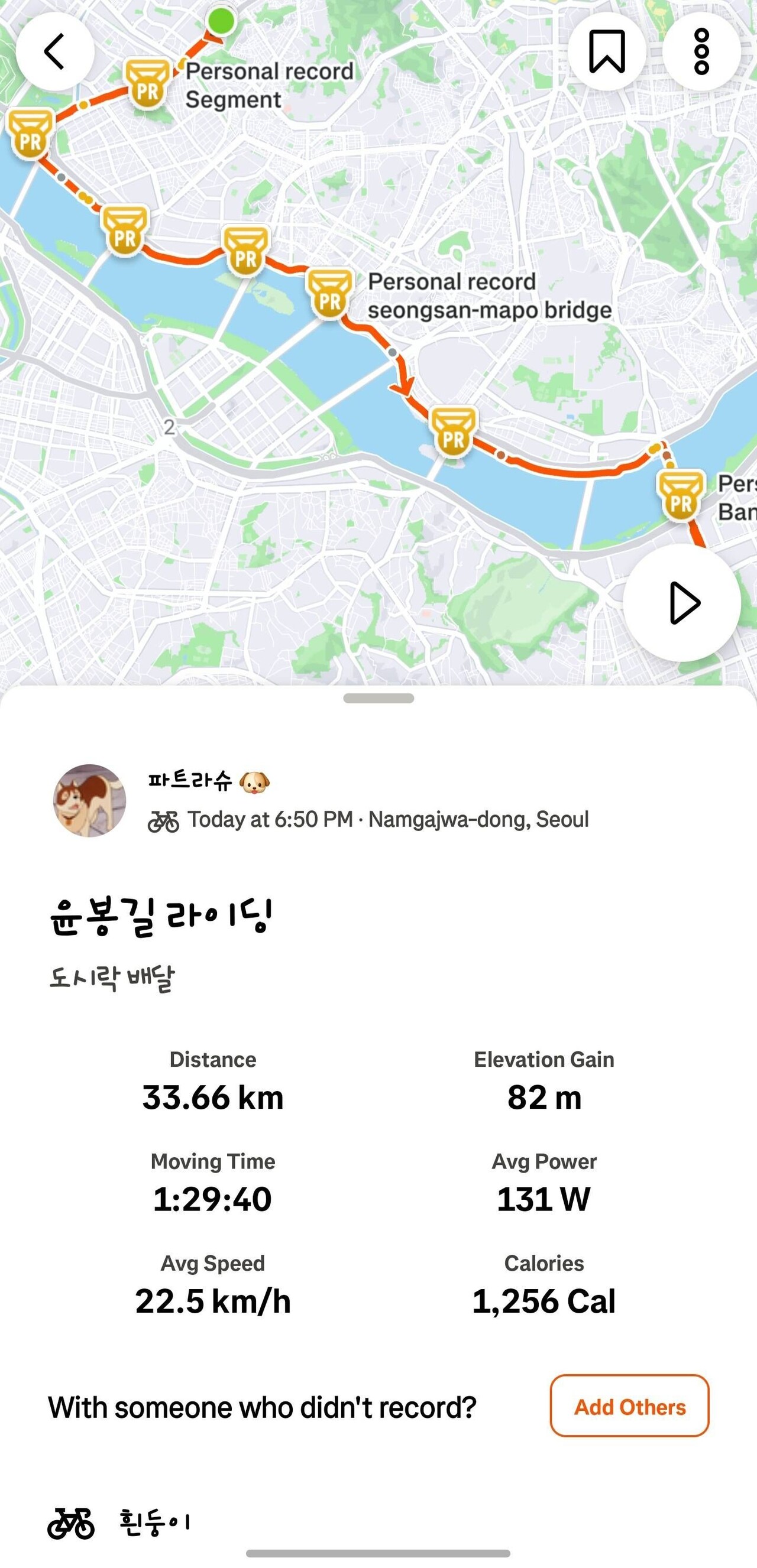Select the Avg Power 131 W stat

tap(544, 1199)
